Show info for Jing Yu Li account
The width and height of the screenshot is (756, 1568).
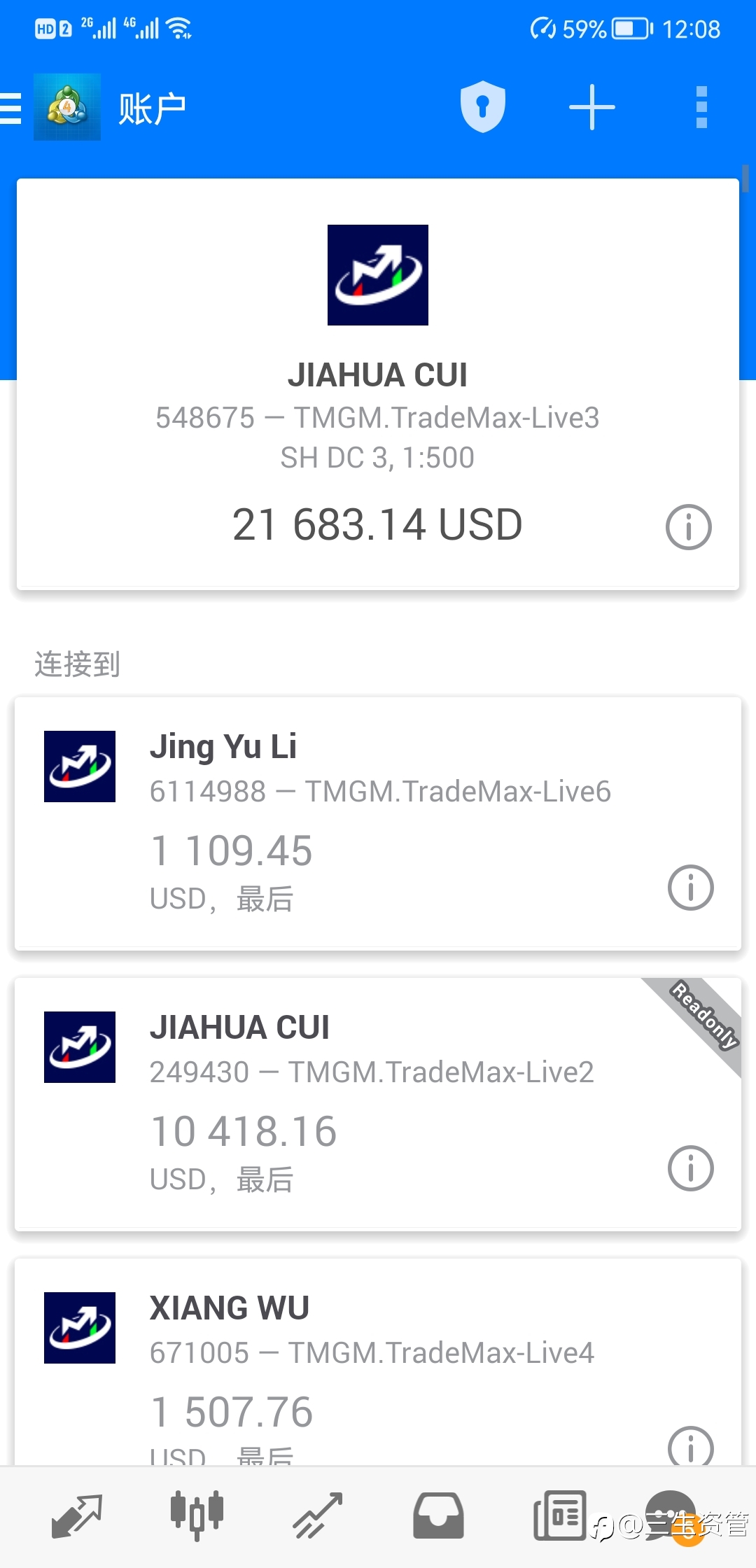[x=690, y=888]
